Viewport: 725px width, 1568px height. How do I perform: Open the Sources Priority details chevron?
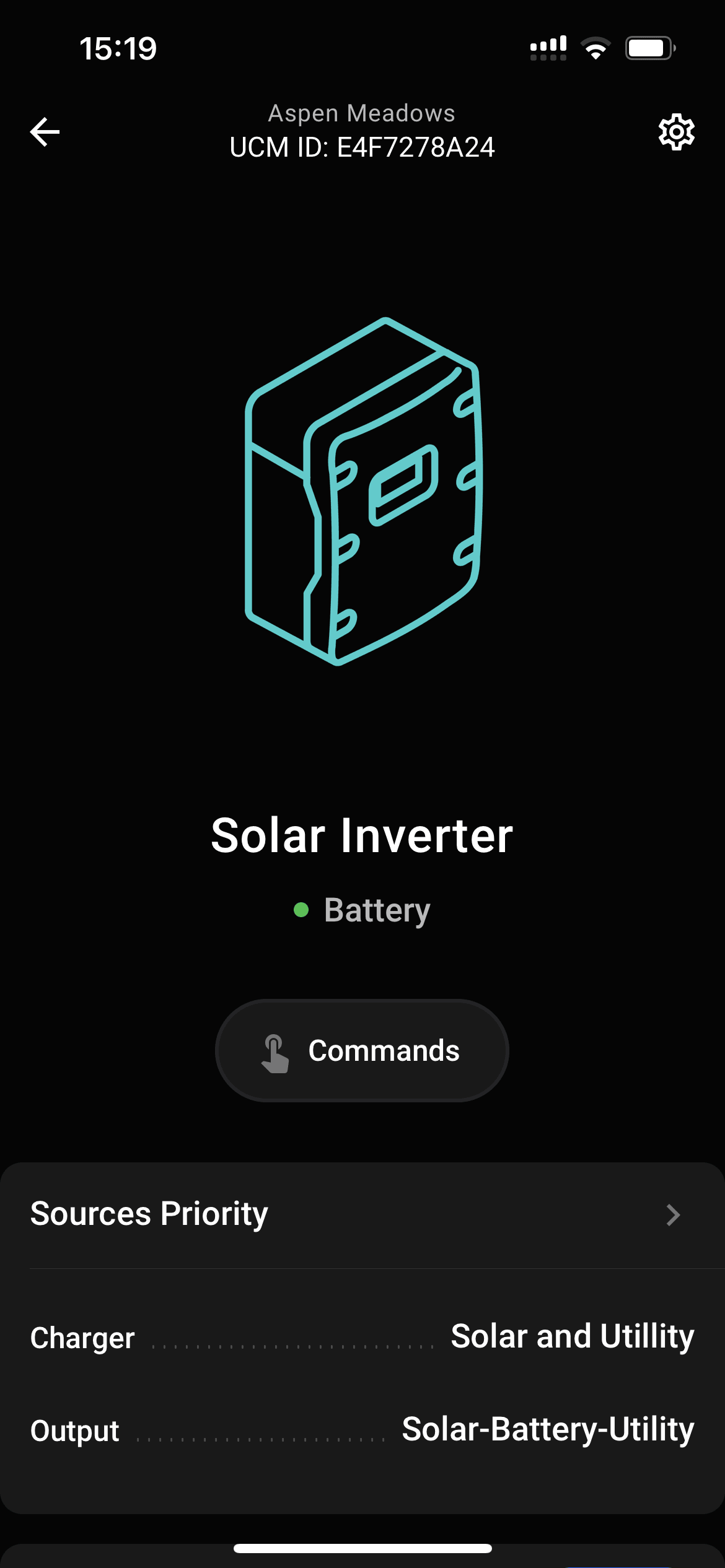(673, 1214)
